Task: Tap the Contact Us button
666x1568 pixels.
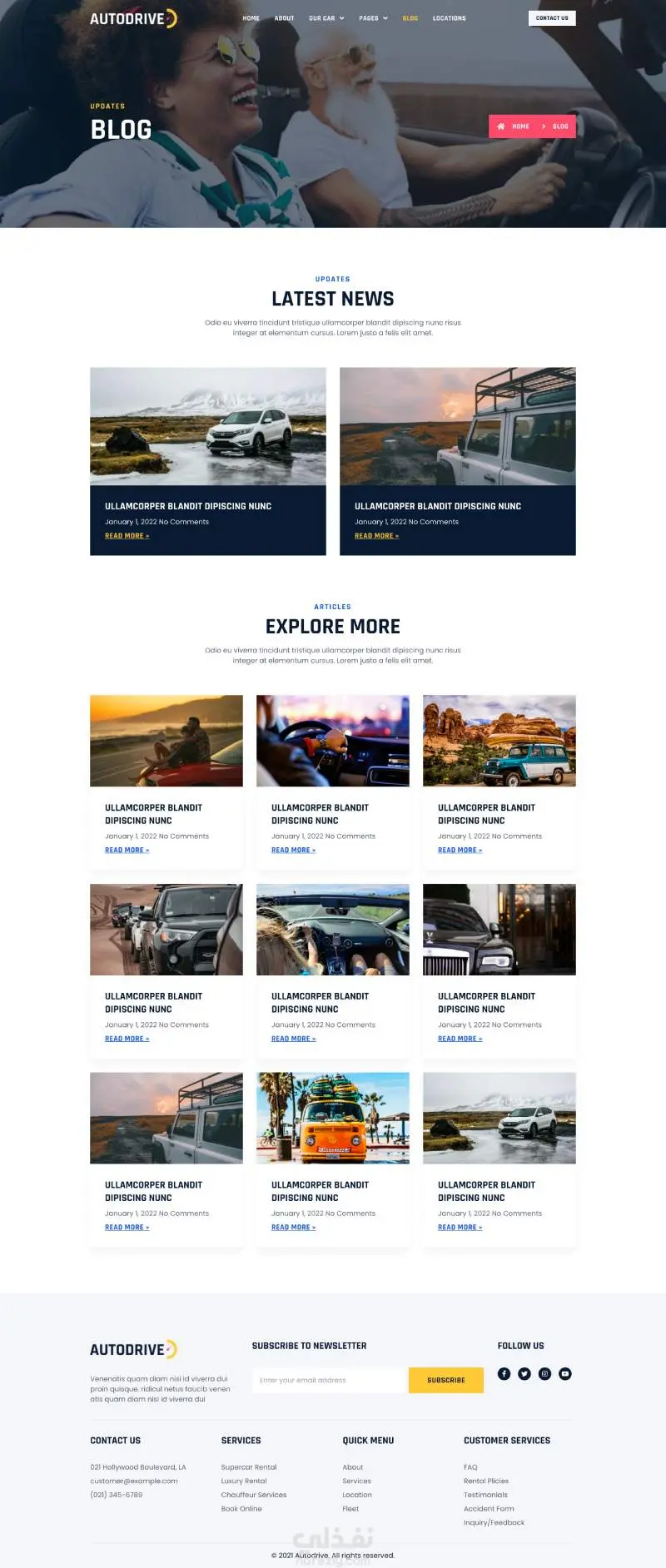Action: click(x=552, y=18)
